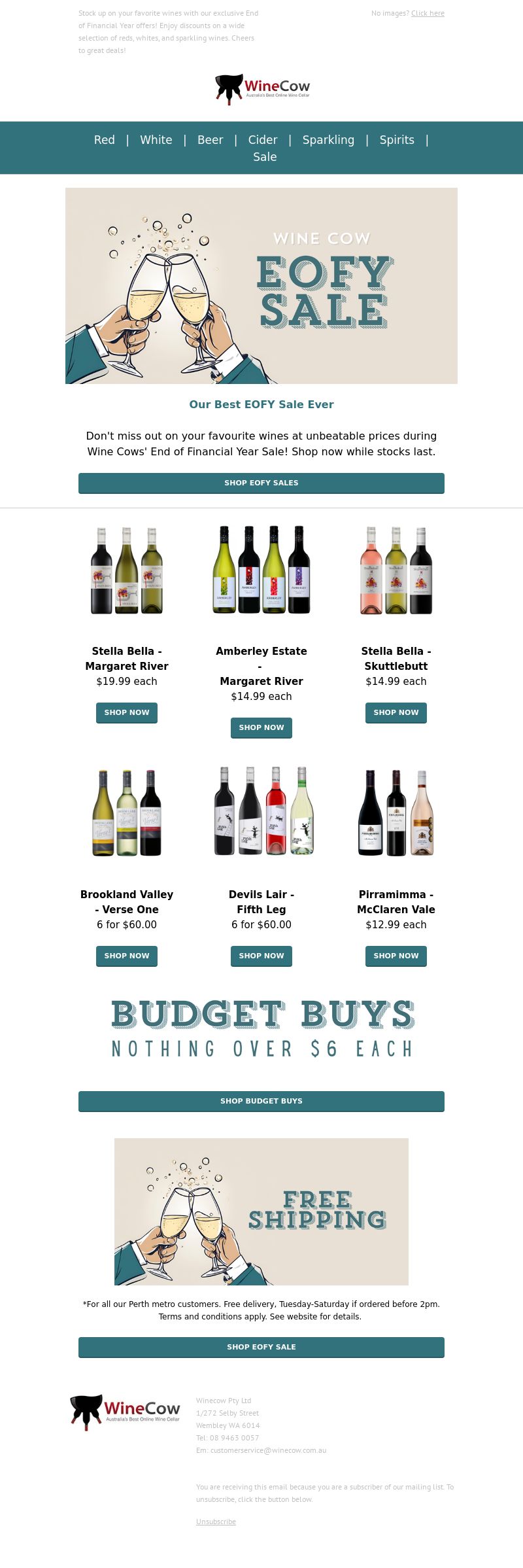Open the Shop Budget Buys button
This screenshot has height=1568, width=523.
coord(261,1101)
